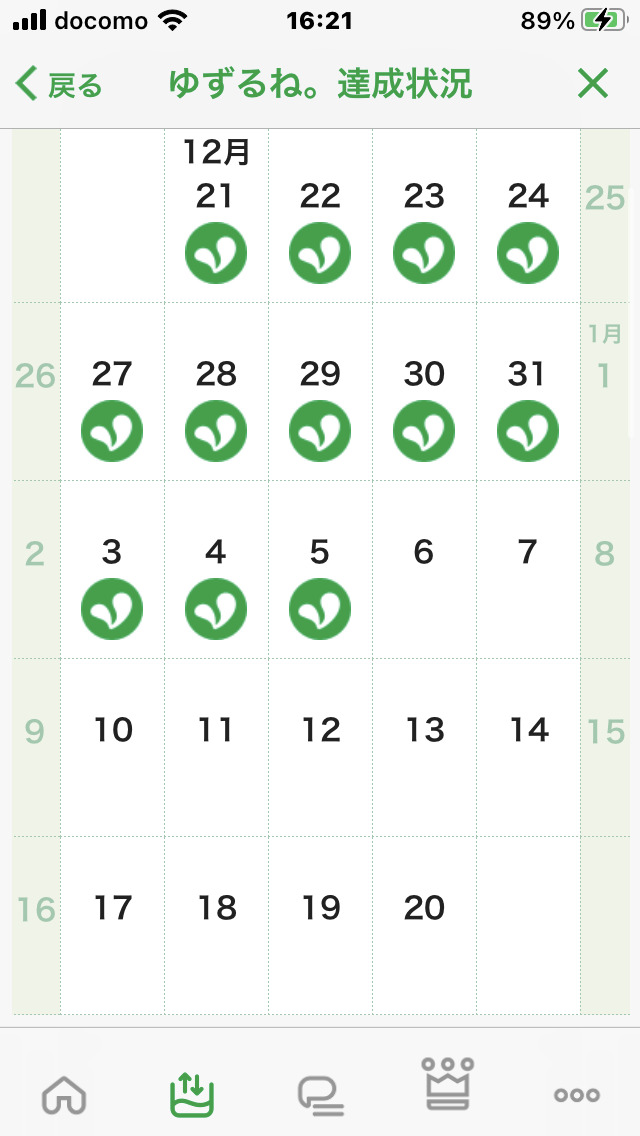Open the crown ranking tab
This screenshot has height=1136, width=640.
coord(448,1084)
